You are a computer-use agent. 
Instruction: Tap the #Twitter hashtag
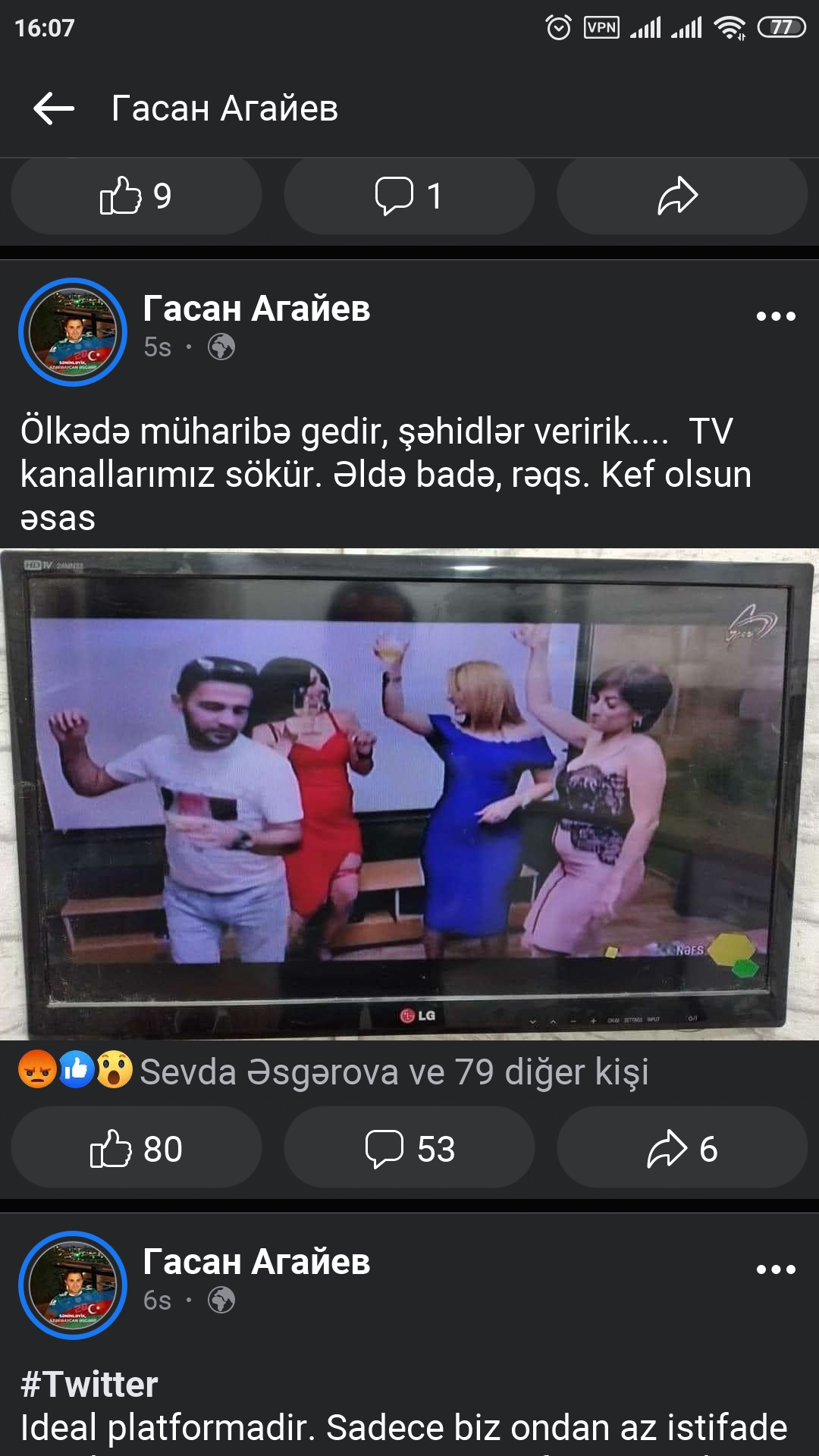tap(89, 1385)
